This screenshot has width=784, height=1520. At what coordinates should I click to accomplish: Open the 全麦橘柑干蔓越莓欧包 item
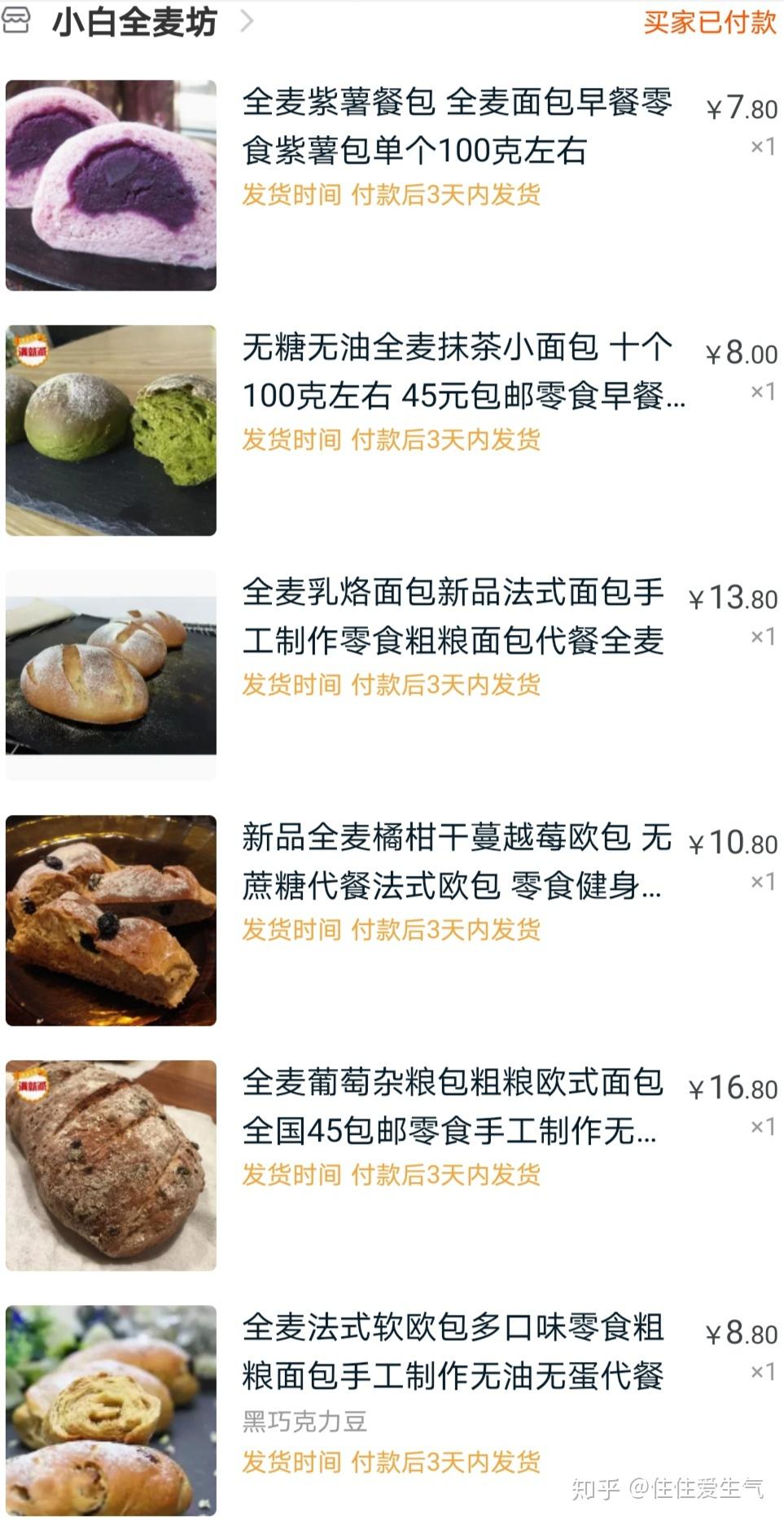tap(456, 861)
